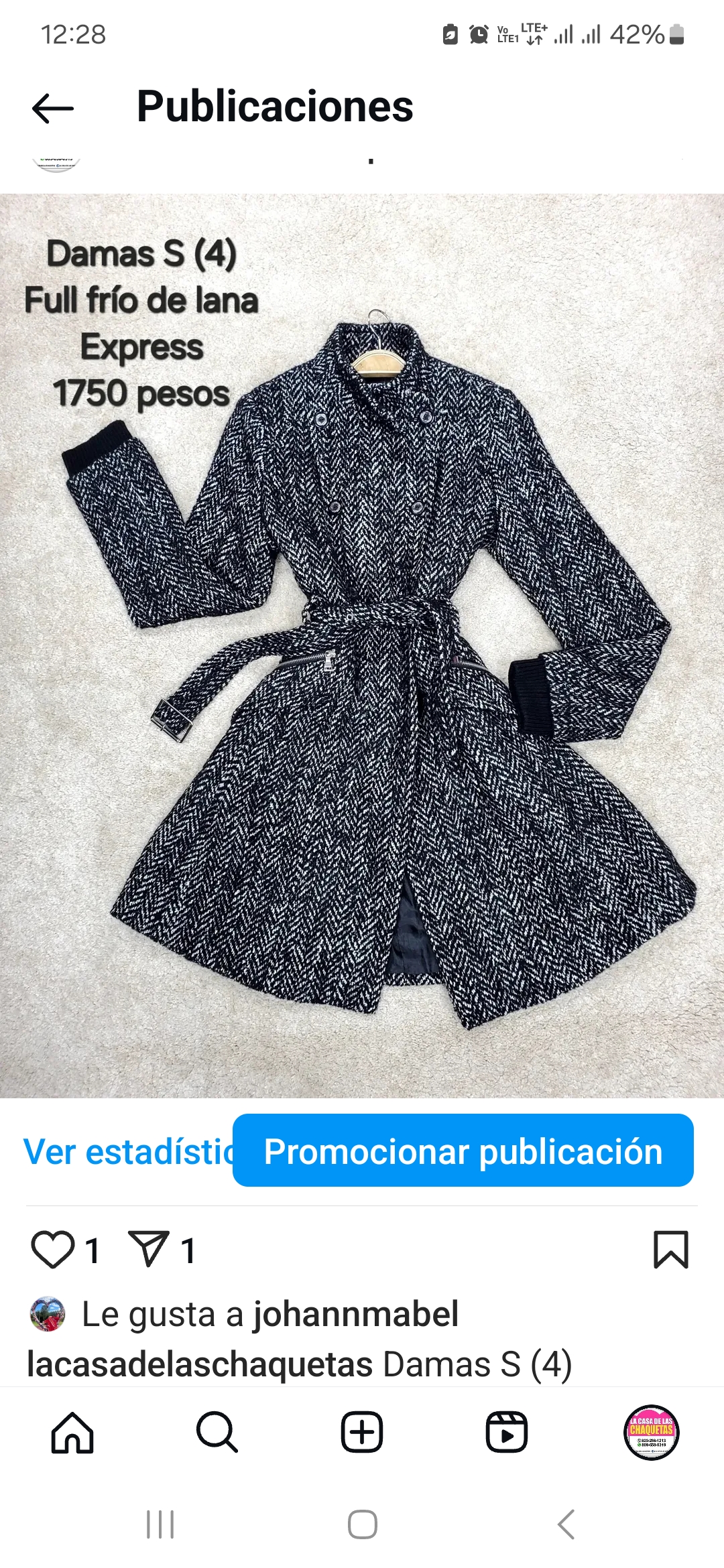Save this post with the bookmark icon
This screenshot has height=1568, width=724.
(670, 1250)
